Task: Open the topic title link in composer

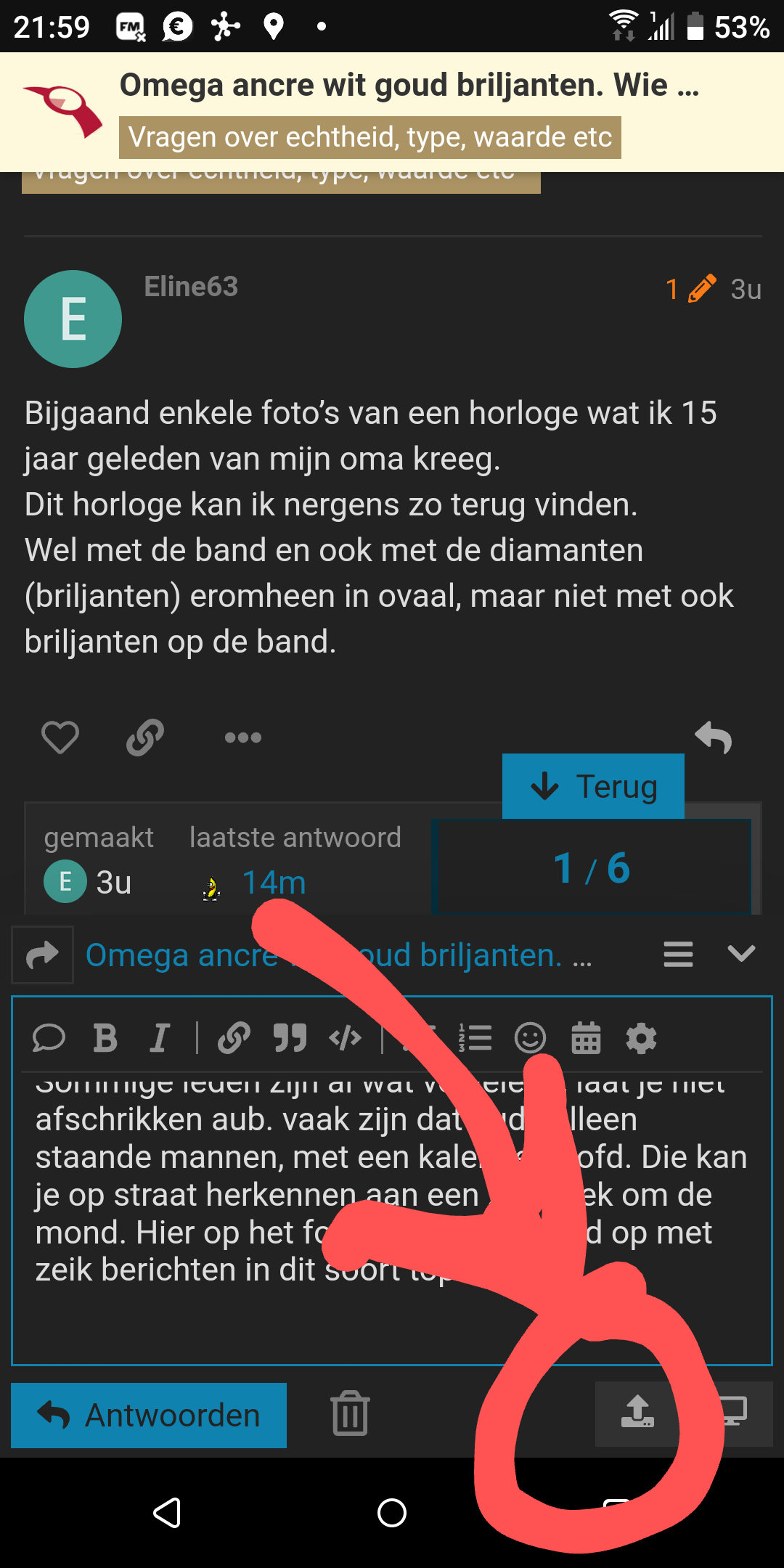Action: 338,955
